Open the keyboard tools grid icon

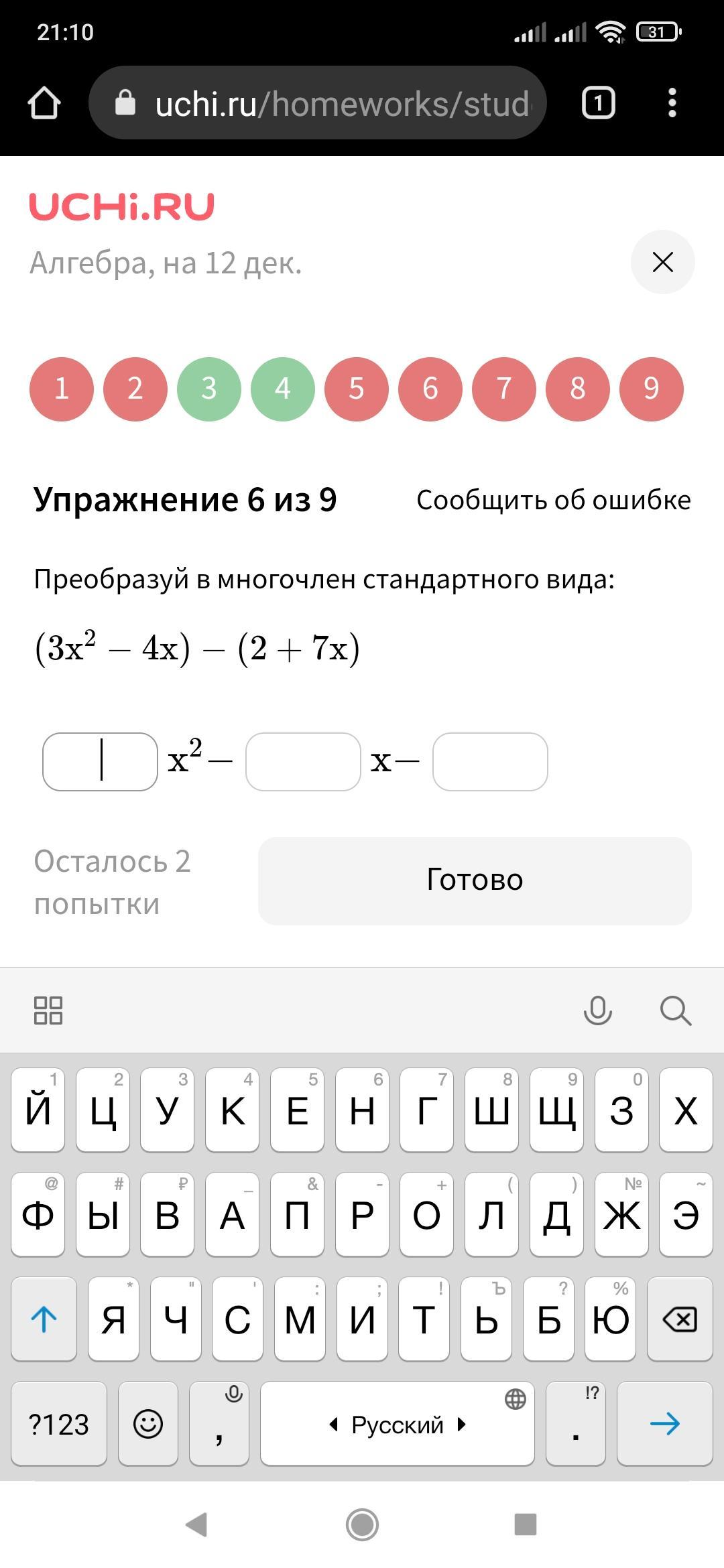tap(48, 1010)
